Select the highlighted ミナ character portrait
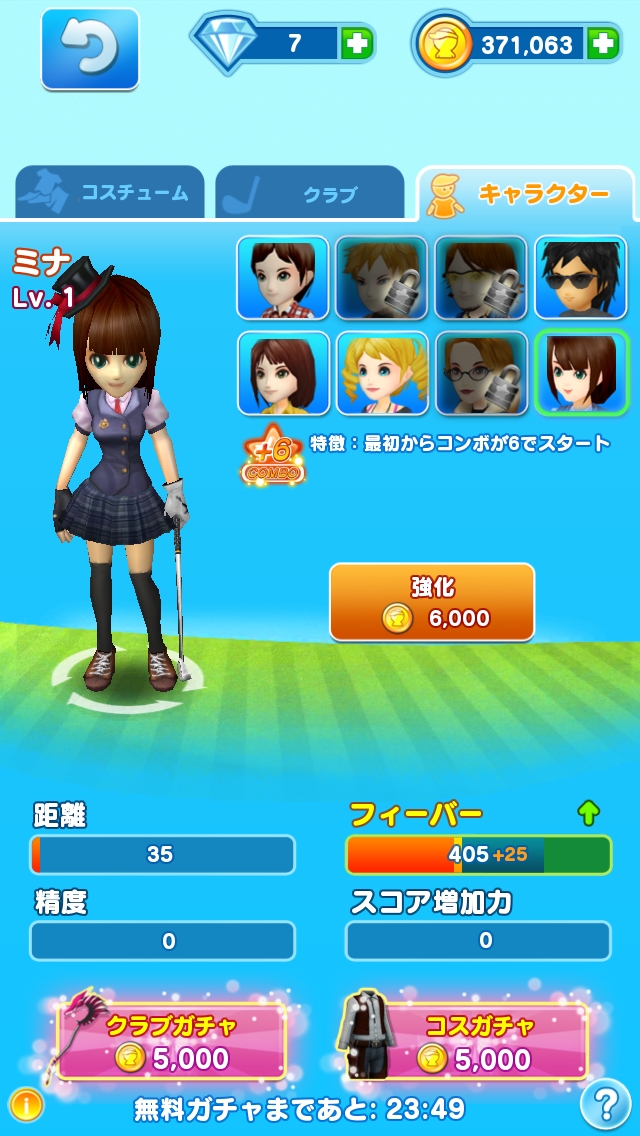Screen dimensions: 640x1136 [x=580, y=373]
